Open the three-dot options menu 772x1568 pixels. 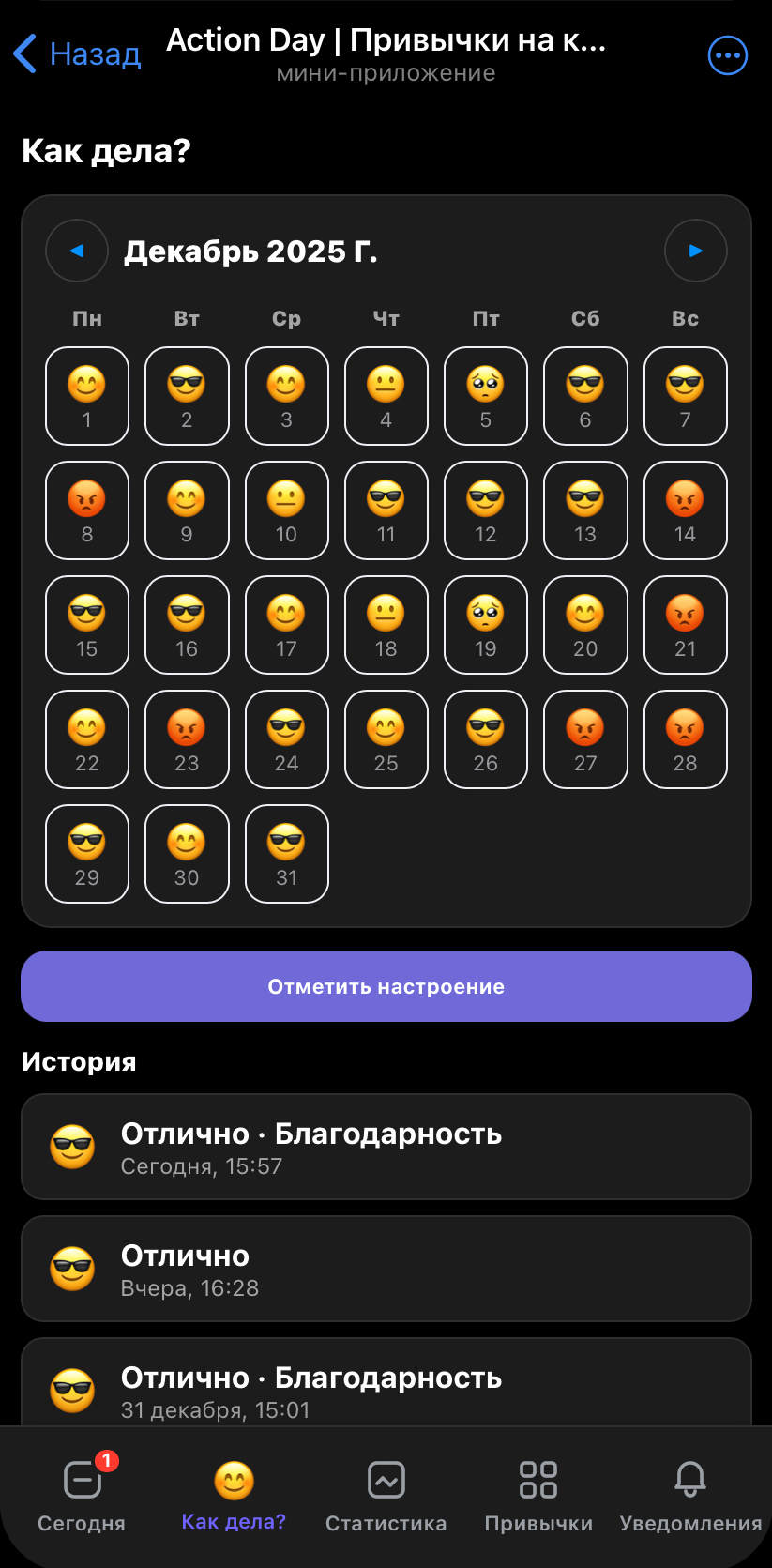click(x=727, y=54)
